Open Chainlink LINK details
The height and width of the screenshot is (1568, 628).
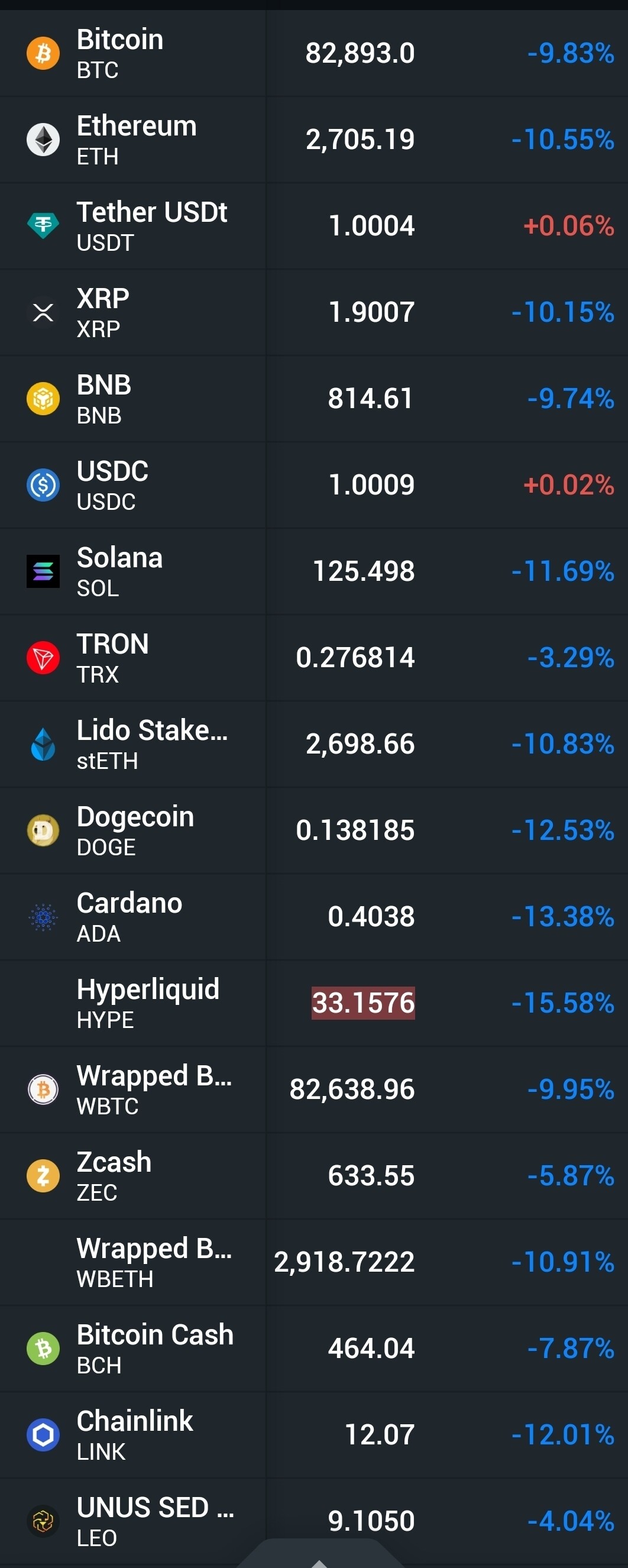tap(134, 1436)
